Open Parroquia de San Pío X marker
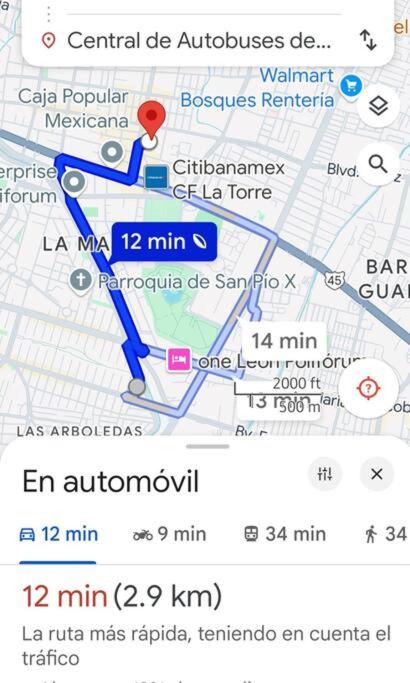The height and width of the screenshot is (683, 410). tap(81, 280)
